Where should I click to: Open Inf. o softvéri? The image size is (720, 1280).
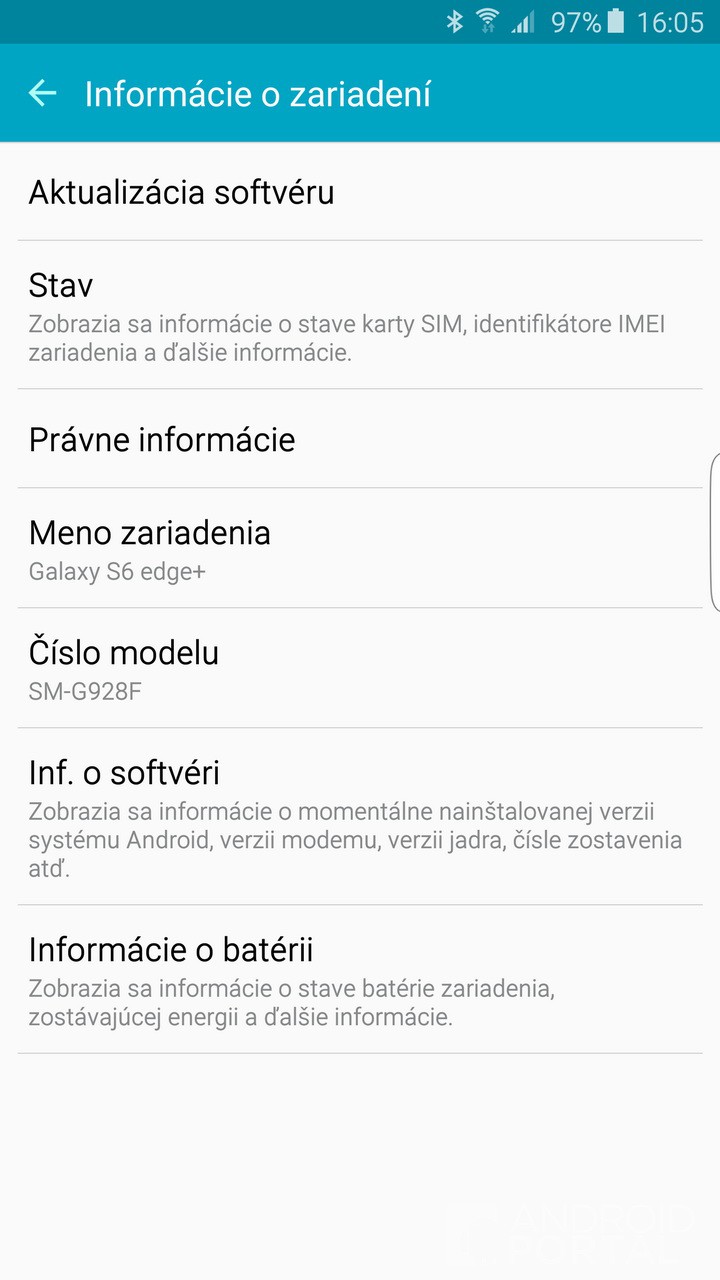coord(360,816)
